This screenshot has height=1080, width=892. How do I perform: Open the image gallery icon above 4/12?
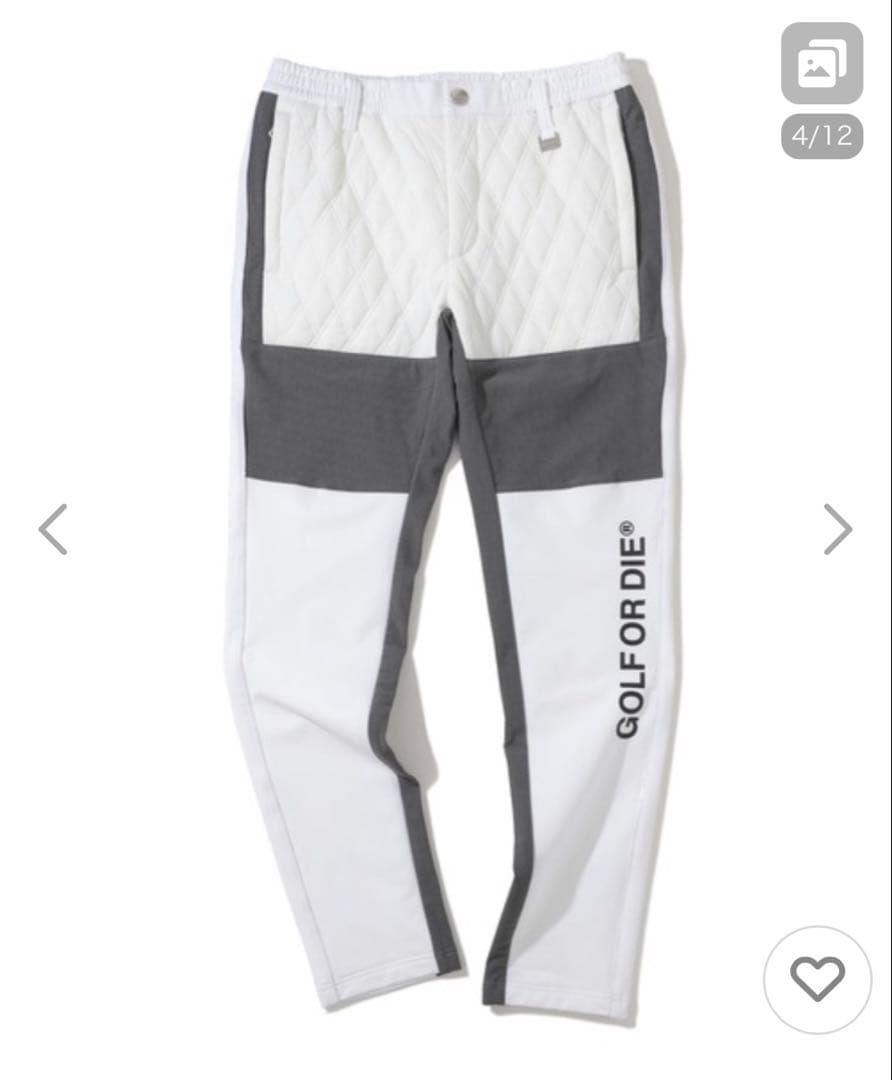click(821, 65)
